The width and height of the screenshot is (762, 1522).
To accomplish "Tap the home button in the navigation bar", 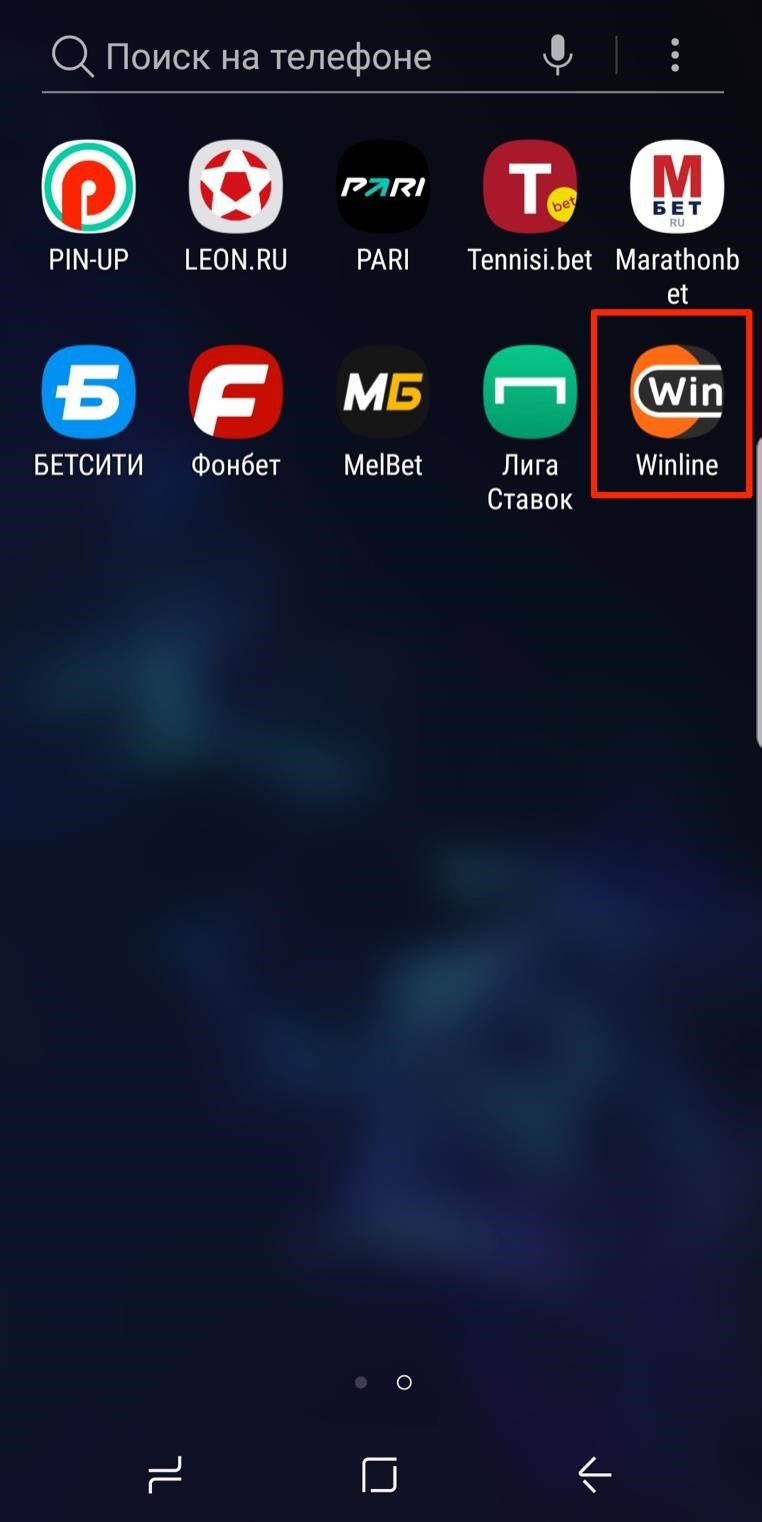I will click(x=380, y=1474).
